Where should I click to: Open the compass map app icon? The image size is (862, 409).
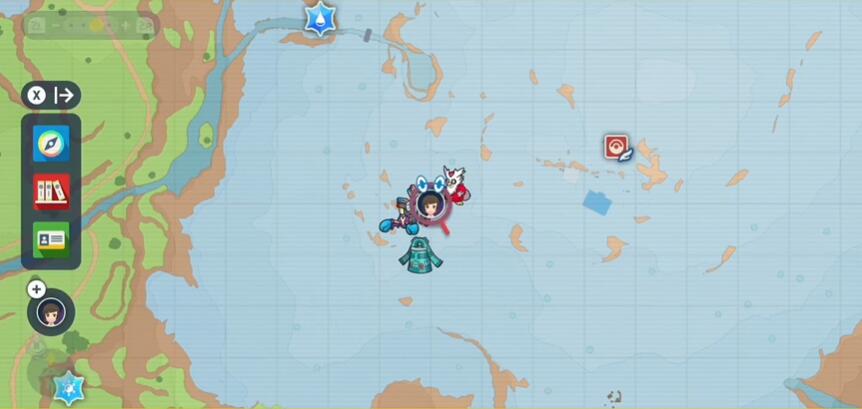[x=50, y=143]
